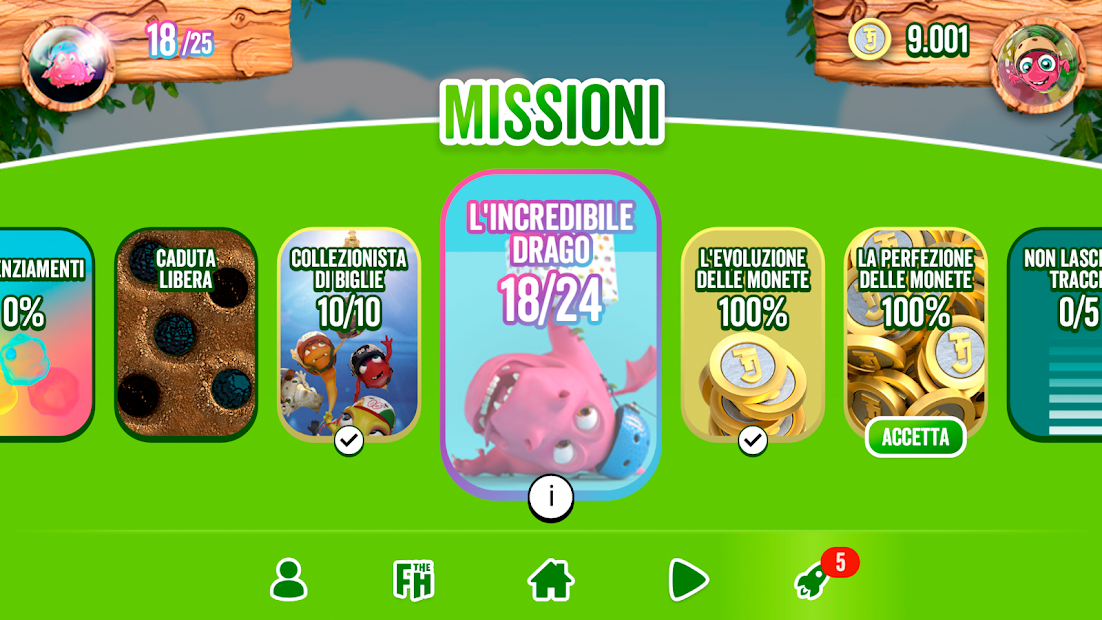Screen dimensions: 1102x620
Task: Open the FH logo tab
Action: click(413, 580)
